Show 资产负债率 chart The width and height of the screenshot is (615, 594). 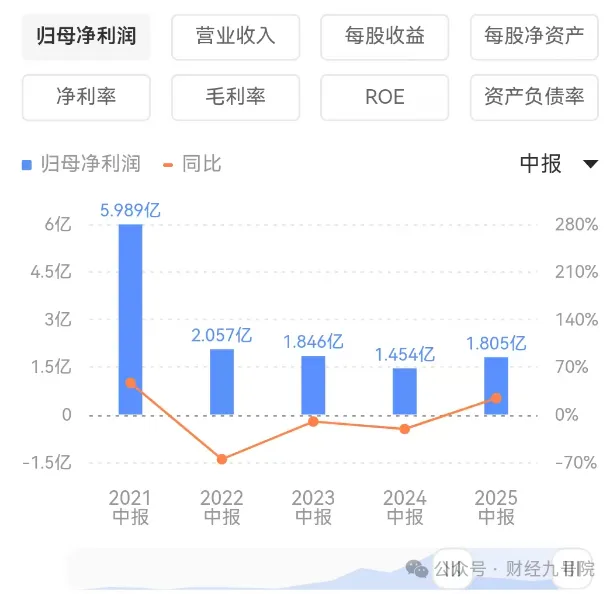[x=534, y=97]
